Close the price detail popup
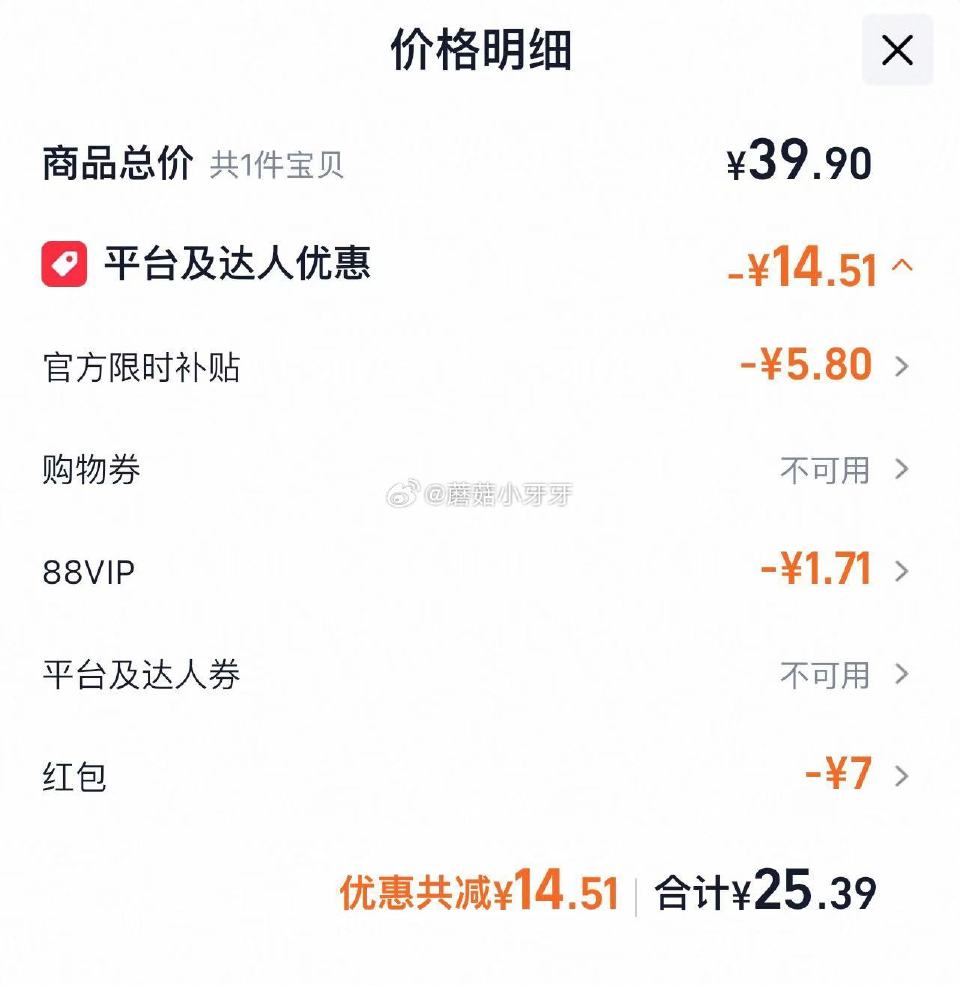Viewport: 960px width, 985px height. 897,49
